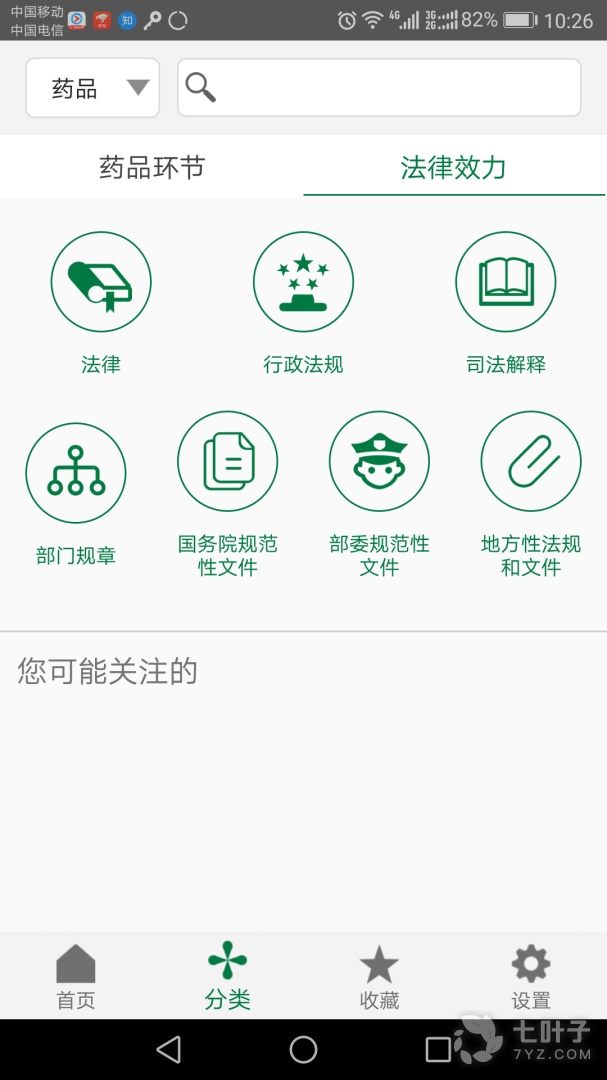Open 司法解释 category
Image resolution: width=607 pixels, height=1080 pixels.
tap(506, 282)
